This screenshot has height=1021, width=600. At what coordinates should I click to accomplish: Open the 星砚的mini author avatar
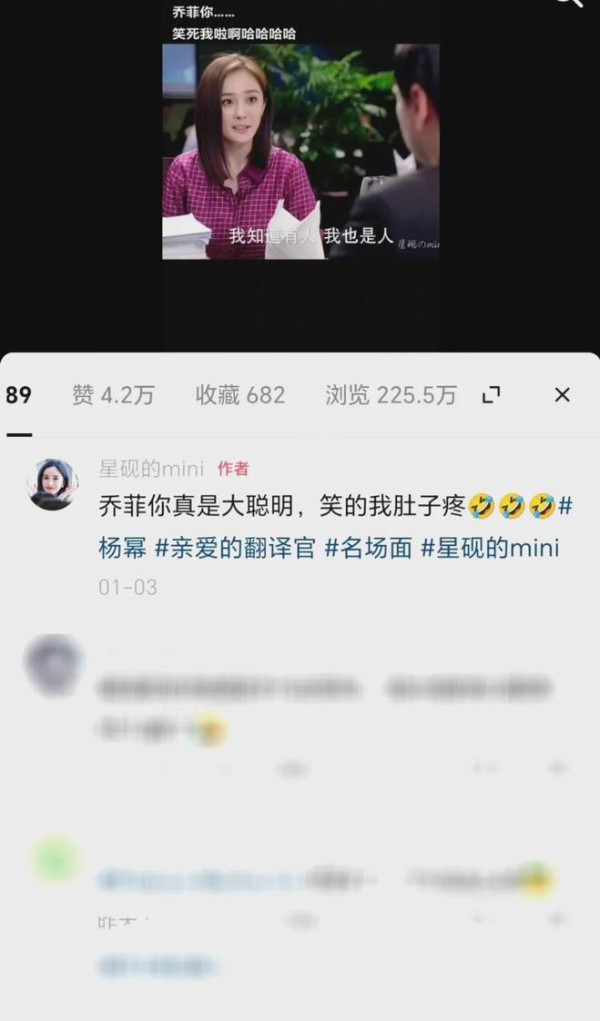point(53,484)
